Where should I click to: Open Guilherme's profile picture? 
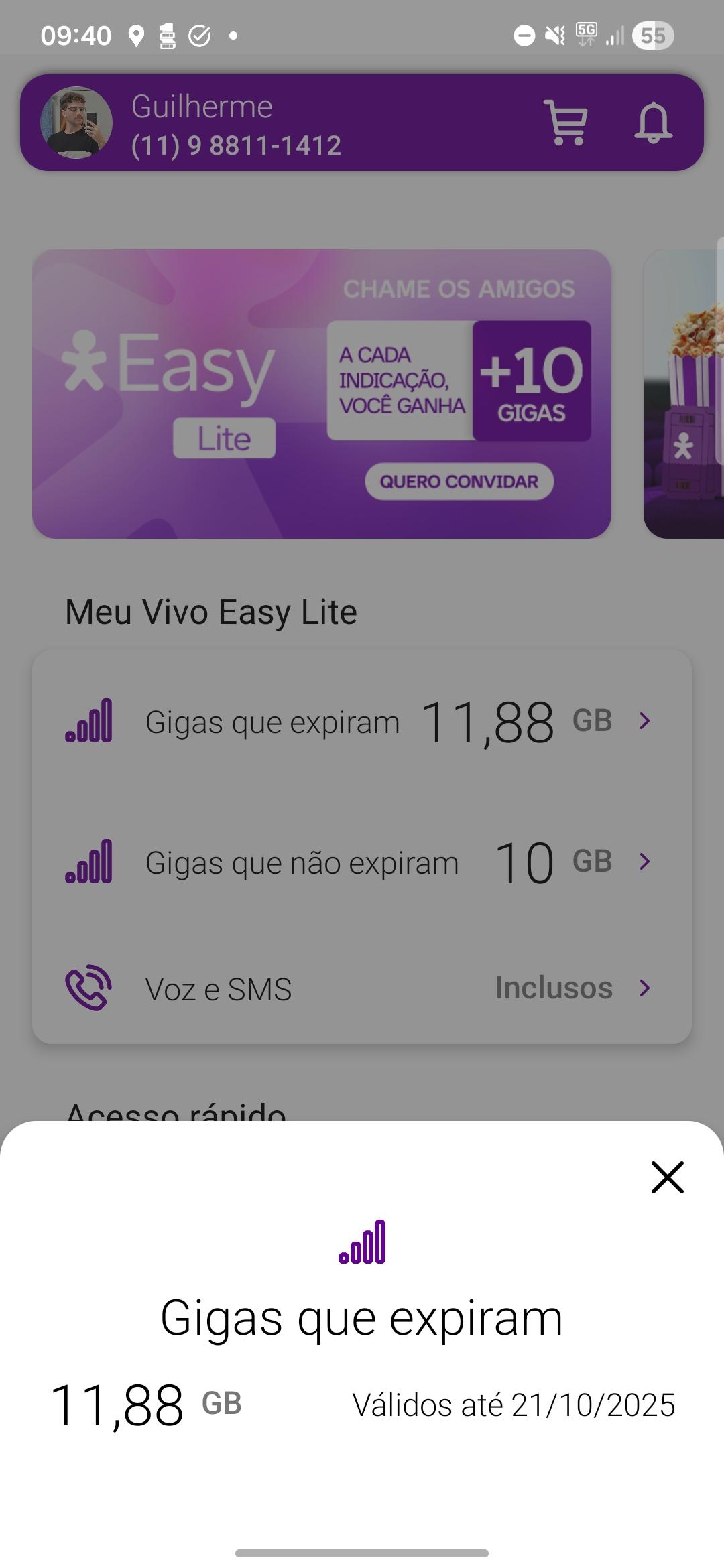(x=79, y=125)
